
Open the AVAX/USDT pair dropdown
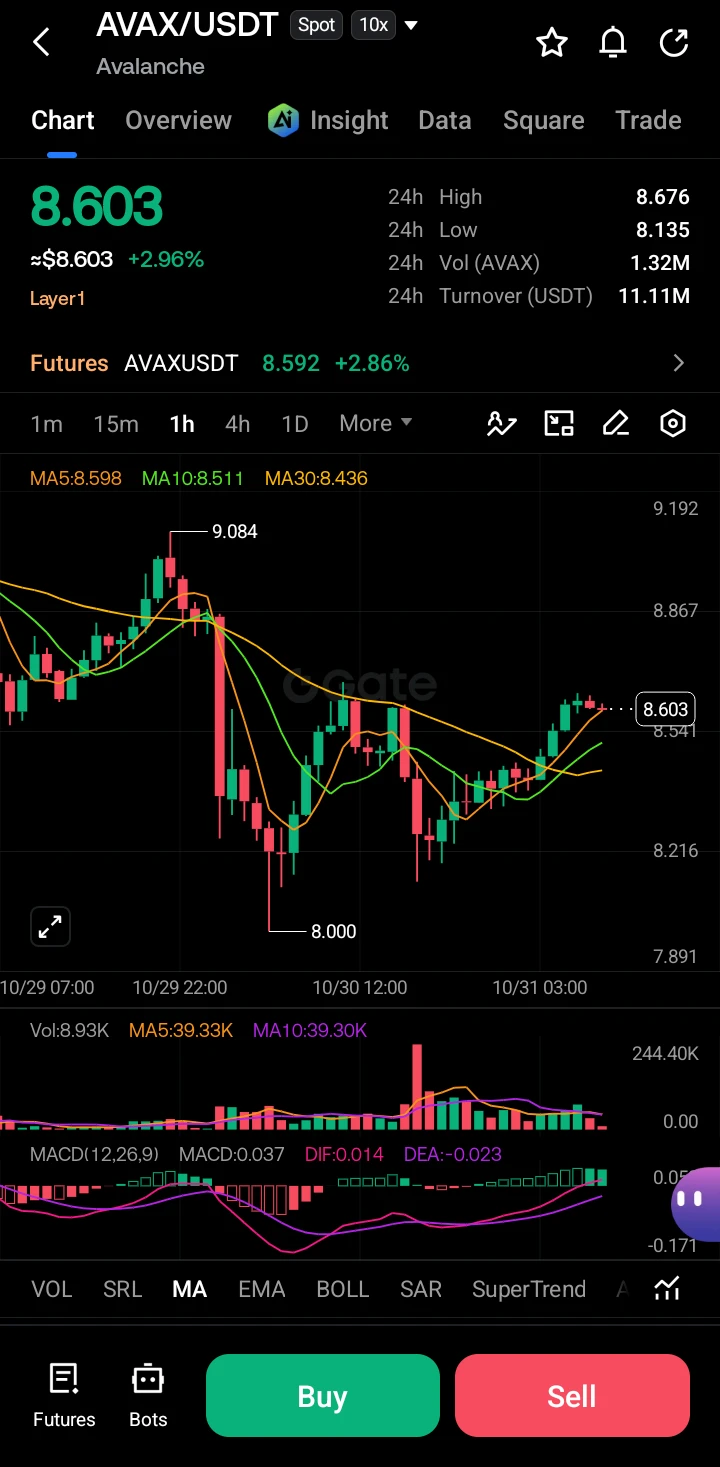(411, 25)
